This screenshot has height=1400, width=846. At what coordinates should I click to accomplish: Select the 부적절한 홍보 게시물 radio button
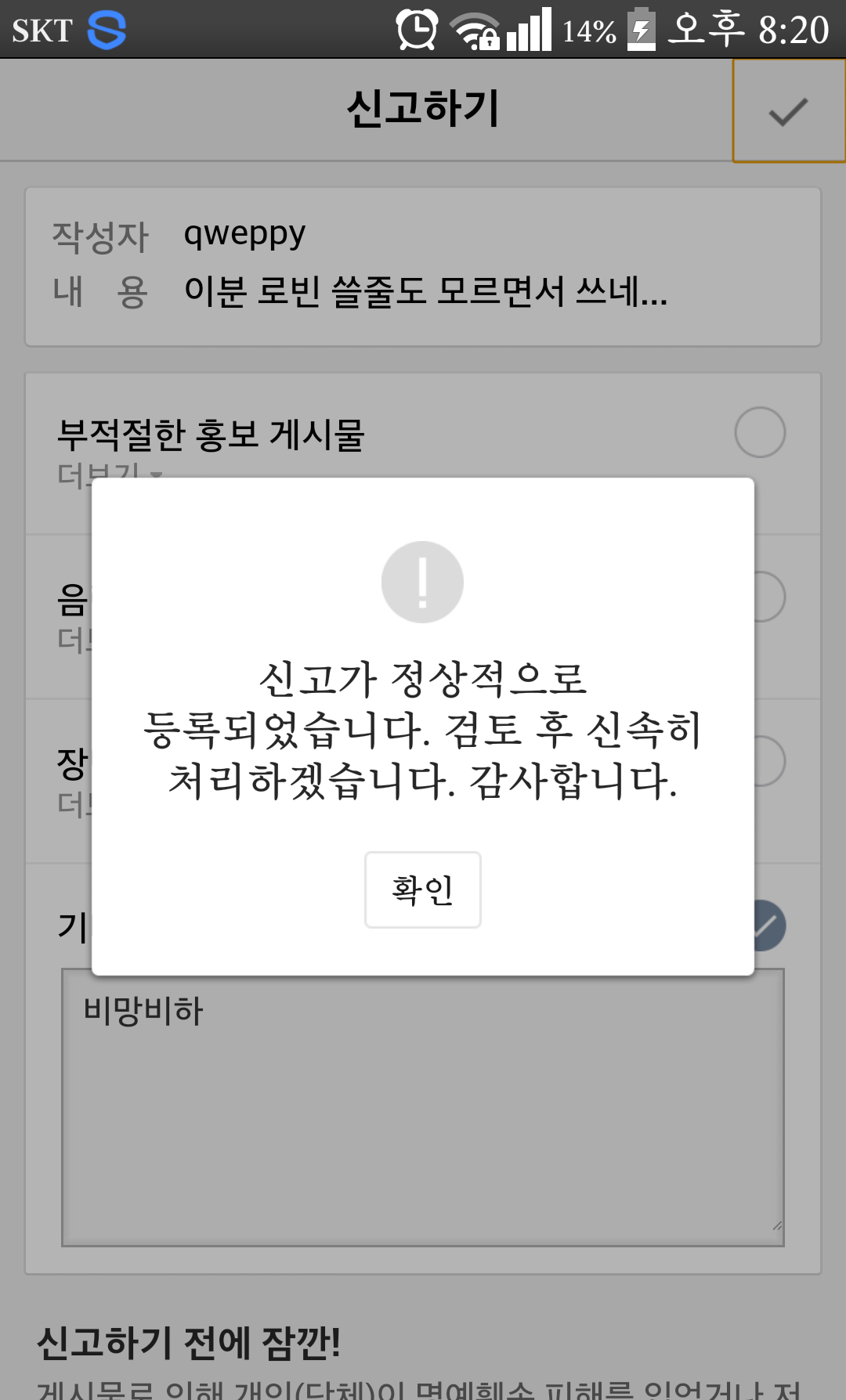(759, 432)
